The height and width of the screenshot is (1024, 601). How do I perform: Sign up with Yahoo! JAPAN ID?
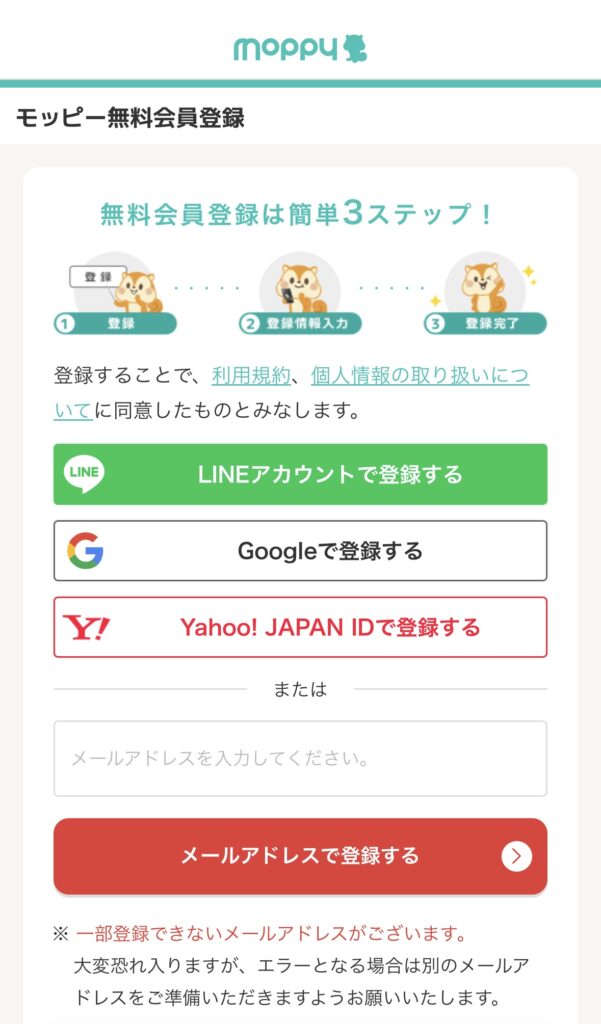[300, 627]
